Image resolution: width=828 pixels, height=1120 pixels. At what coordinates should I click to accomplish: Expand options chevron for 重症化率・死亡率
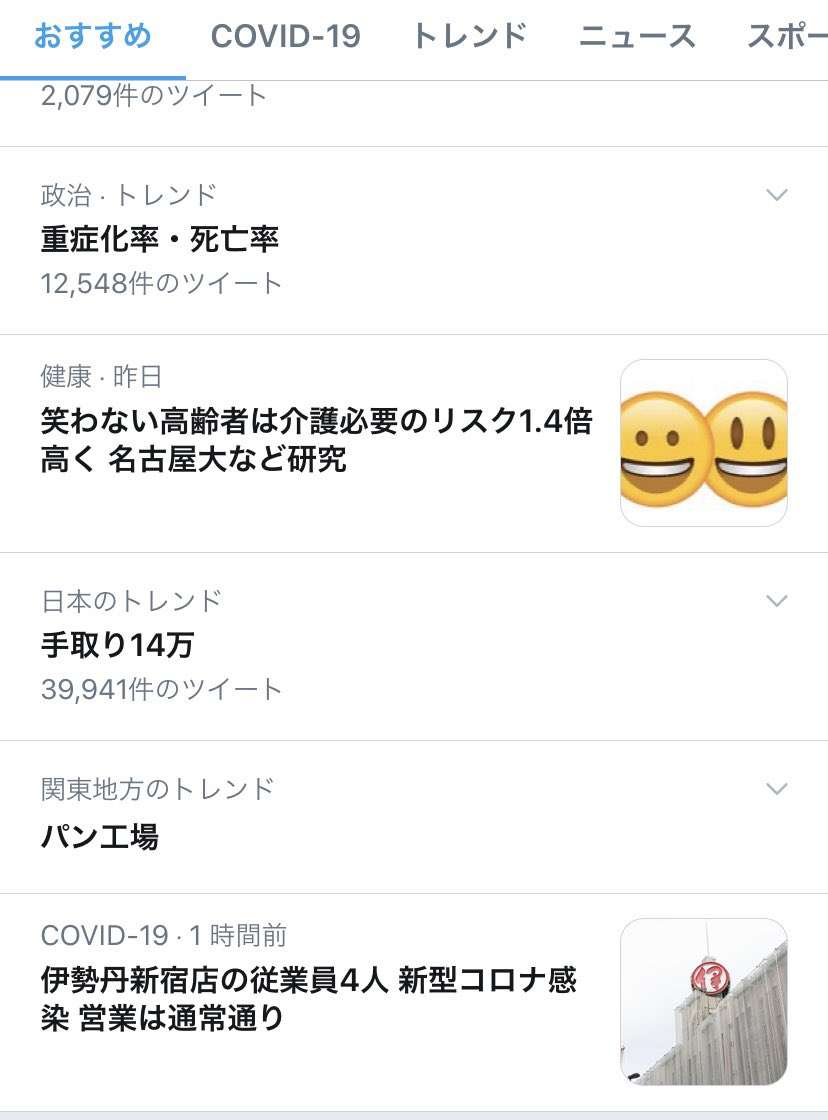click(x=777, y=195)
